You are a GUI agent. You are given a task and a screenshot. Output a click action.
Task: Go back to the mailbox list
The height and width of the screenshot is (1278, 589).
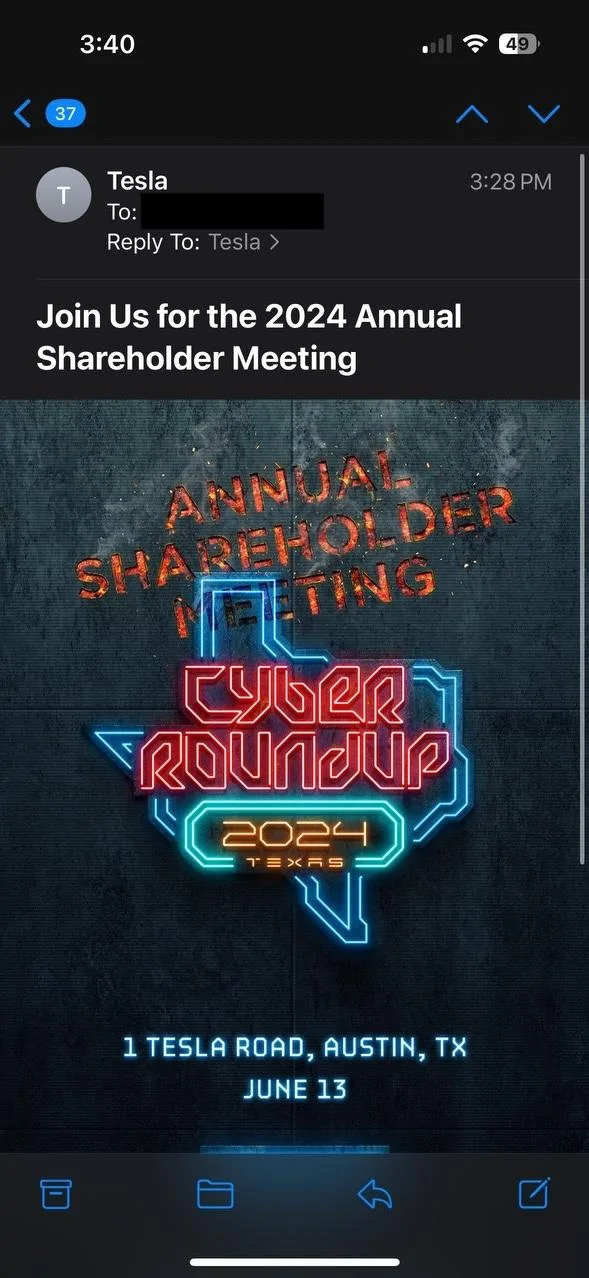click(x=49, y=113)
